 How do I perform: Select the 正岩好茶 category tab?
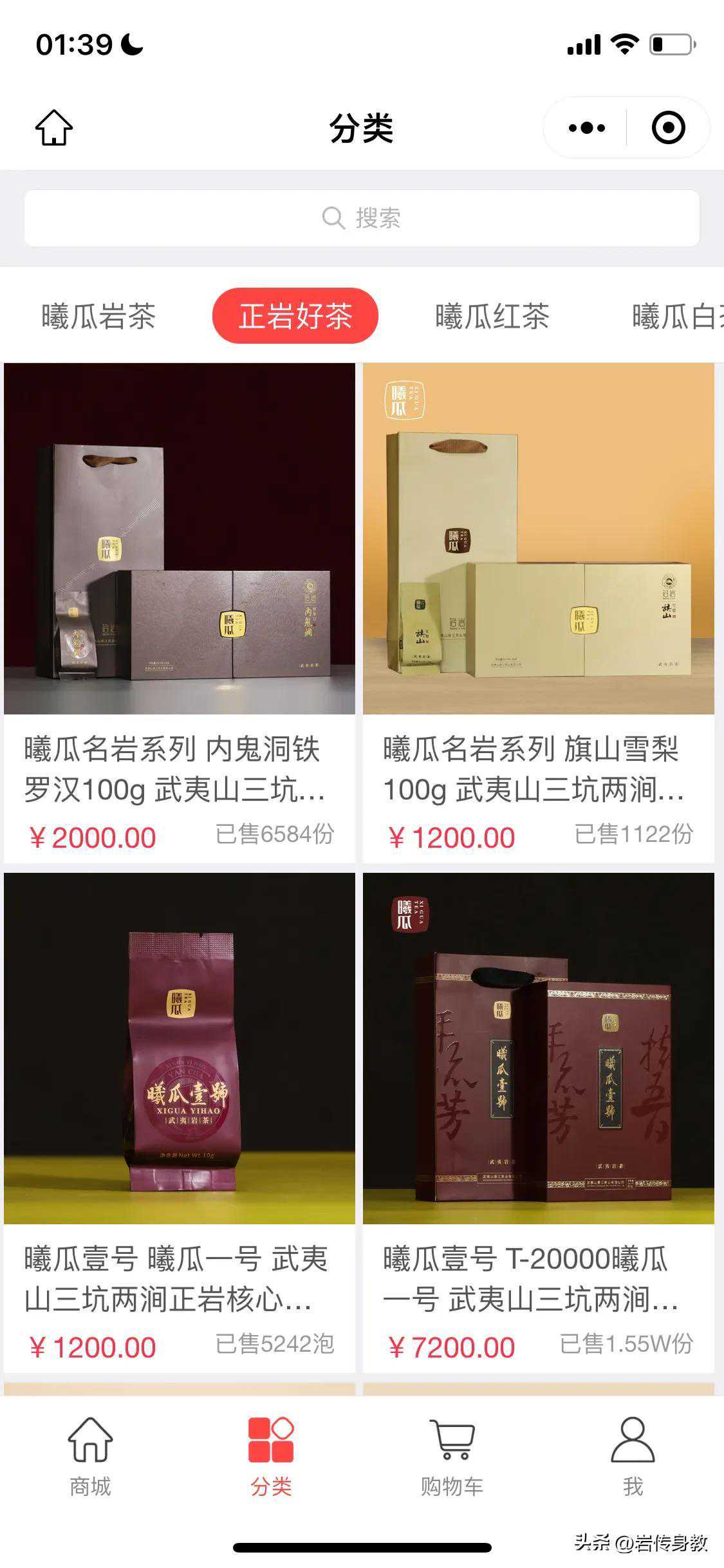tap(295, 316)
